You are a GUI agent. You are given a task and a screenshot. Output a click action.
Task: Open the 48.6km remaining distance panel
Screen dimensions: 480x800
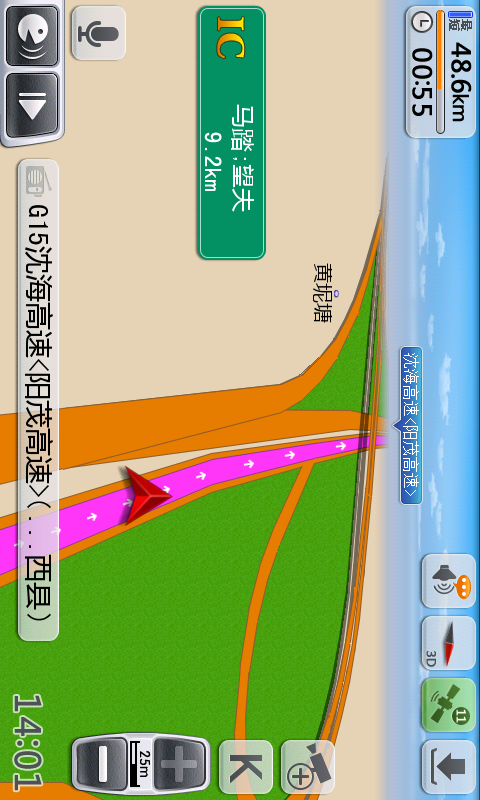pos(441,72)
